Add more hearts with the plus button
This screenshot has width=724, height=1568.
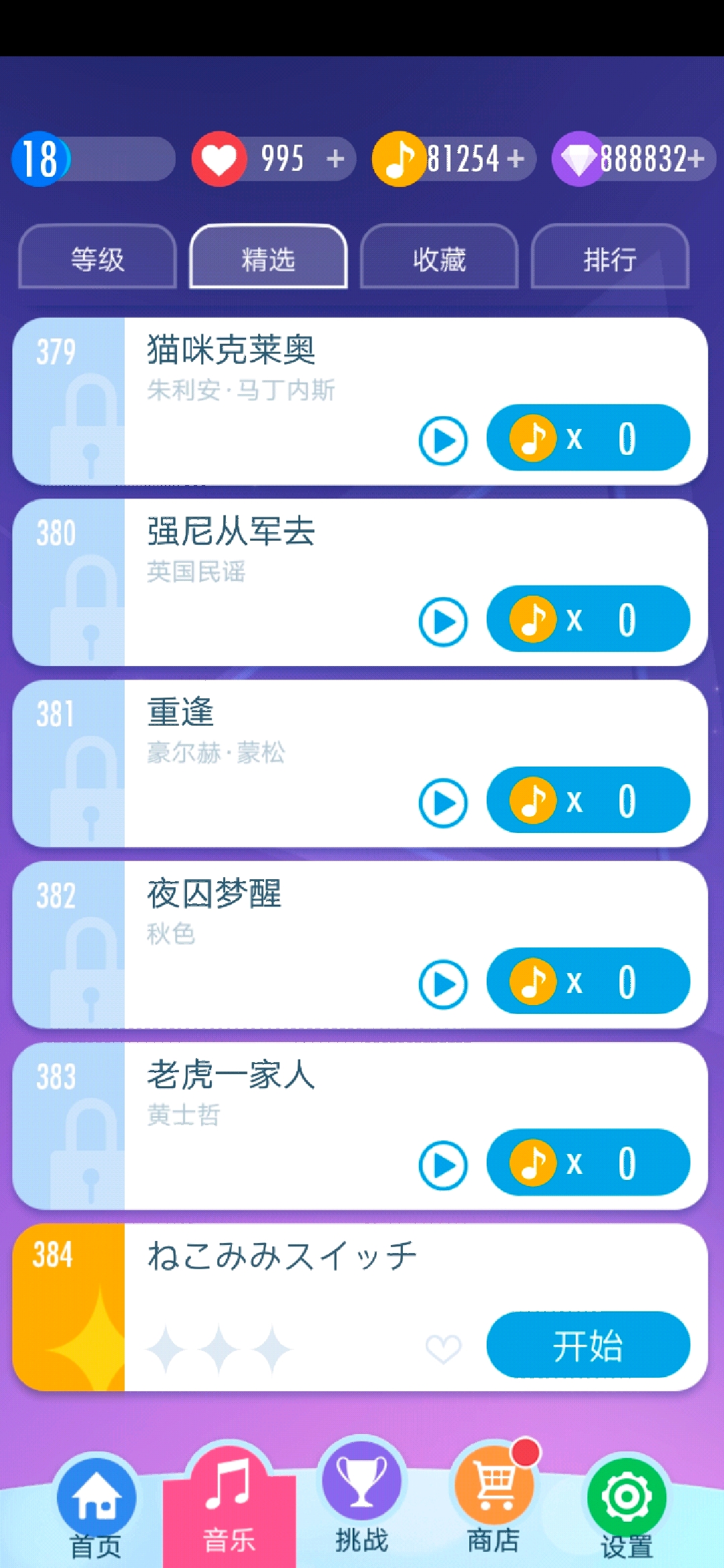pos(335,159)
